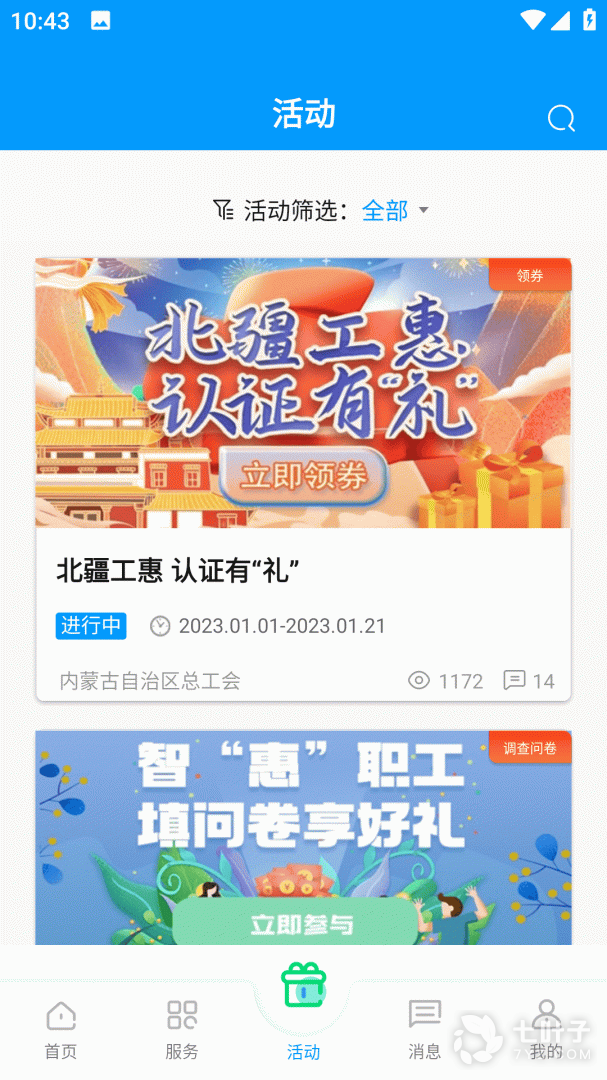
Task: Switch to the 首页 tab
Action: [61, 1030]
